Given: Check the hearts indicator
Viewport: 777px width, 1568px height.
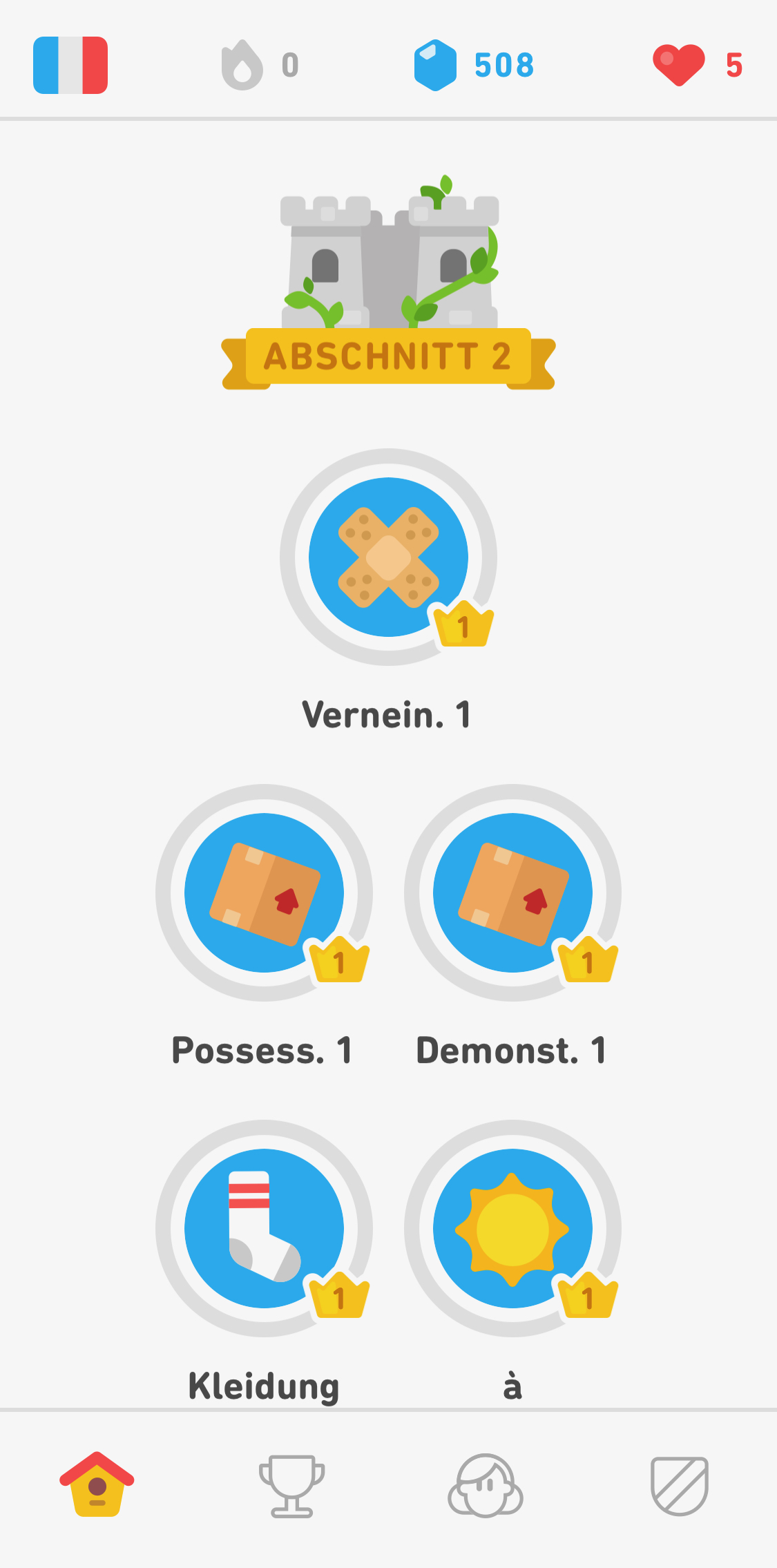Looking at the screenshot, I should click(698, 65).
